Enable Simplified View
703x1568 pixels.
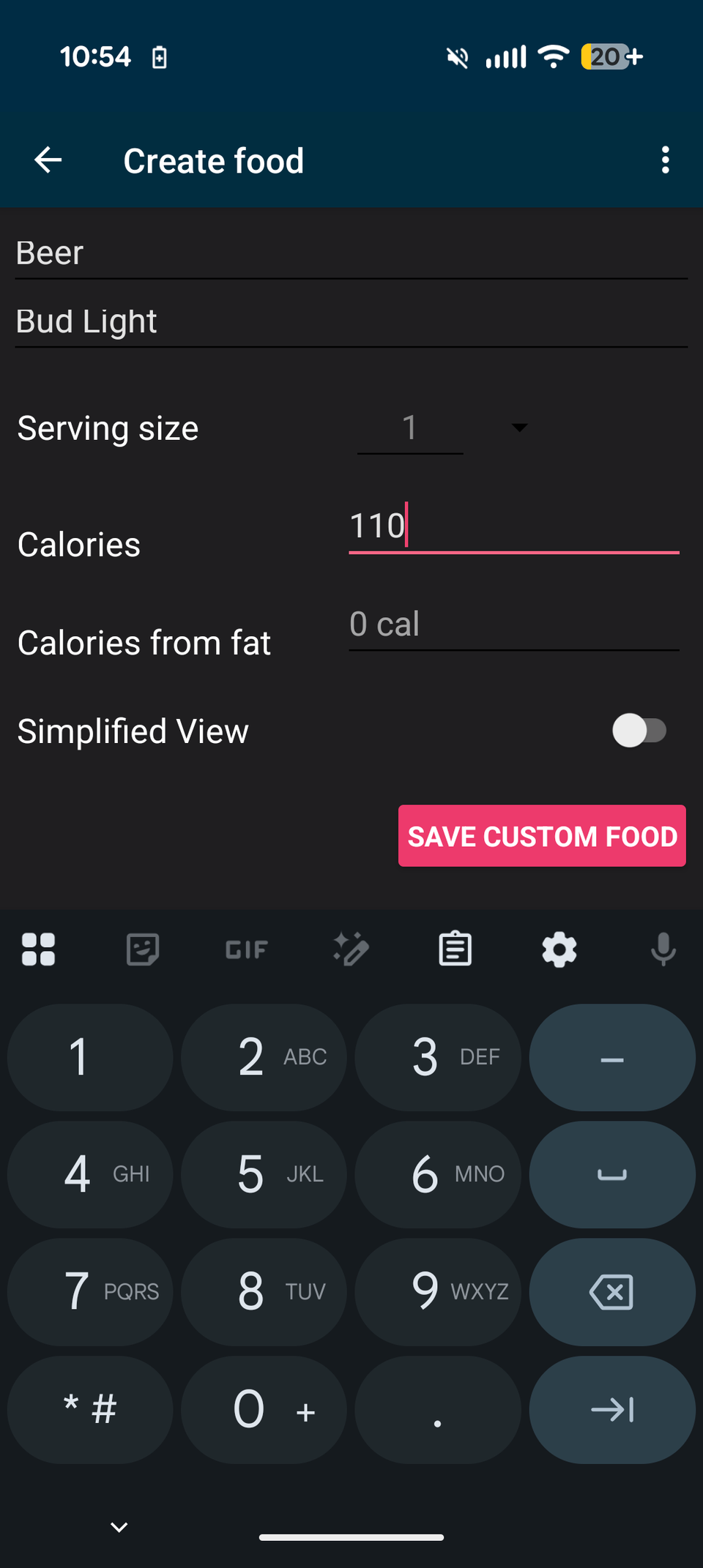point(641,731)
